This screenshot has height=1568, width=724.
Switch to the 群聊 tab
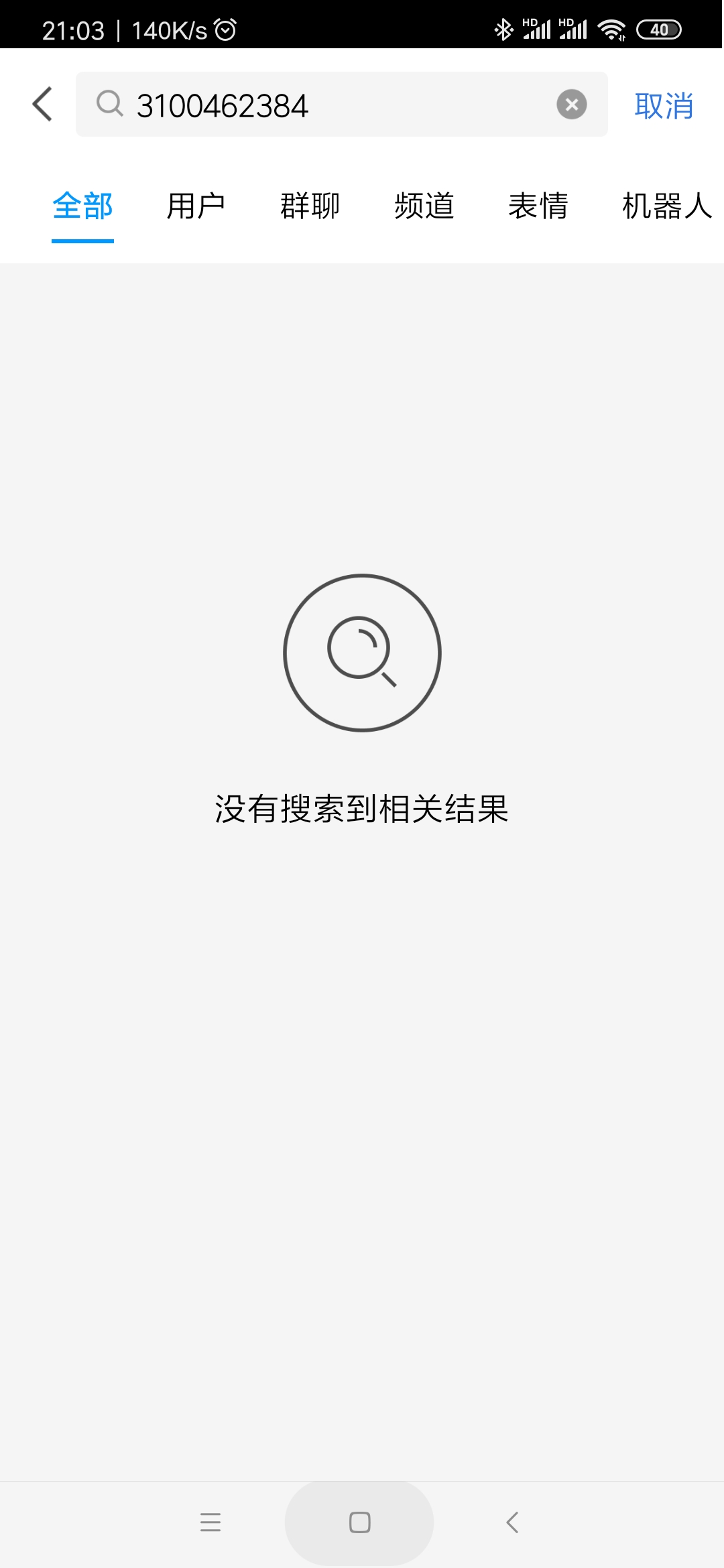coord(310,206)
